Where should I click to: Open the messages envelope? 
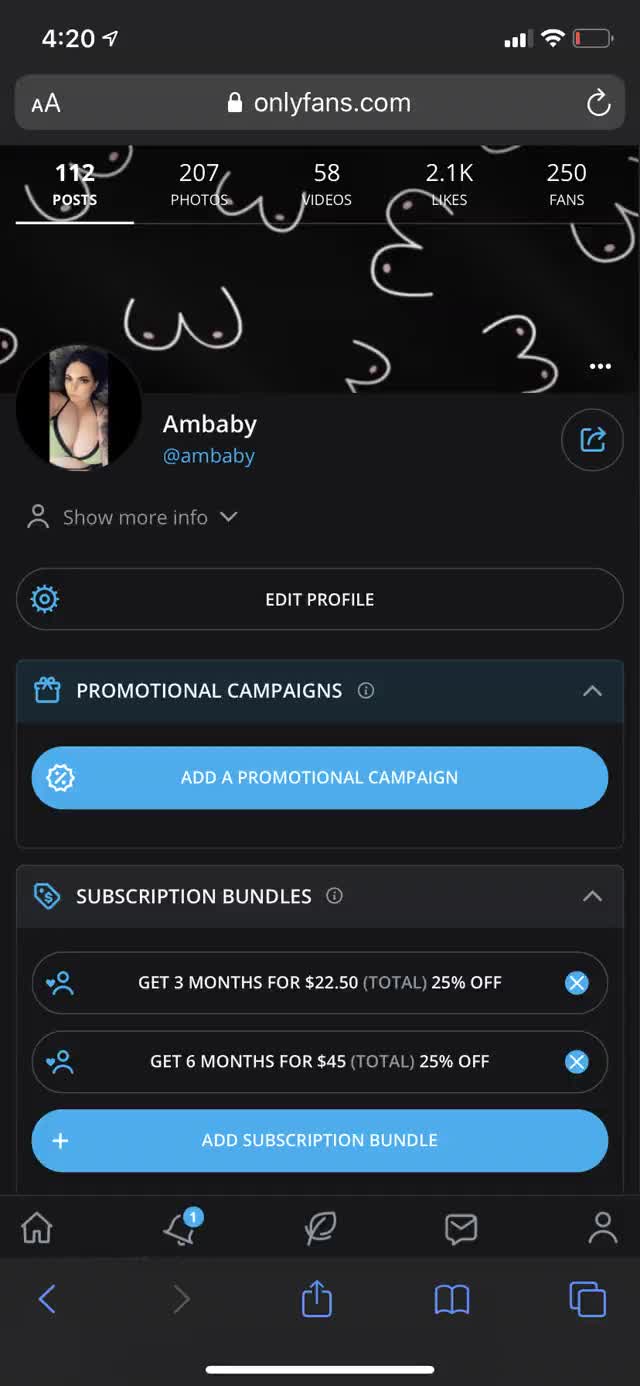click(x=461, y=1228)
